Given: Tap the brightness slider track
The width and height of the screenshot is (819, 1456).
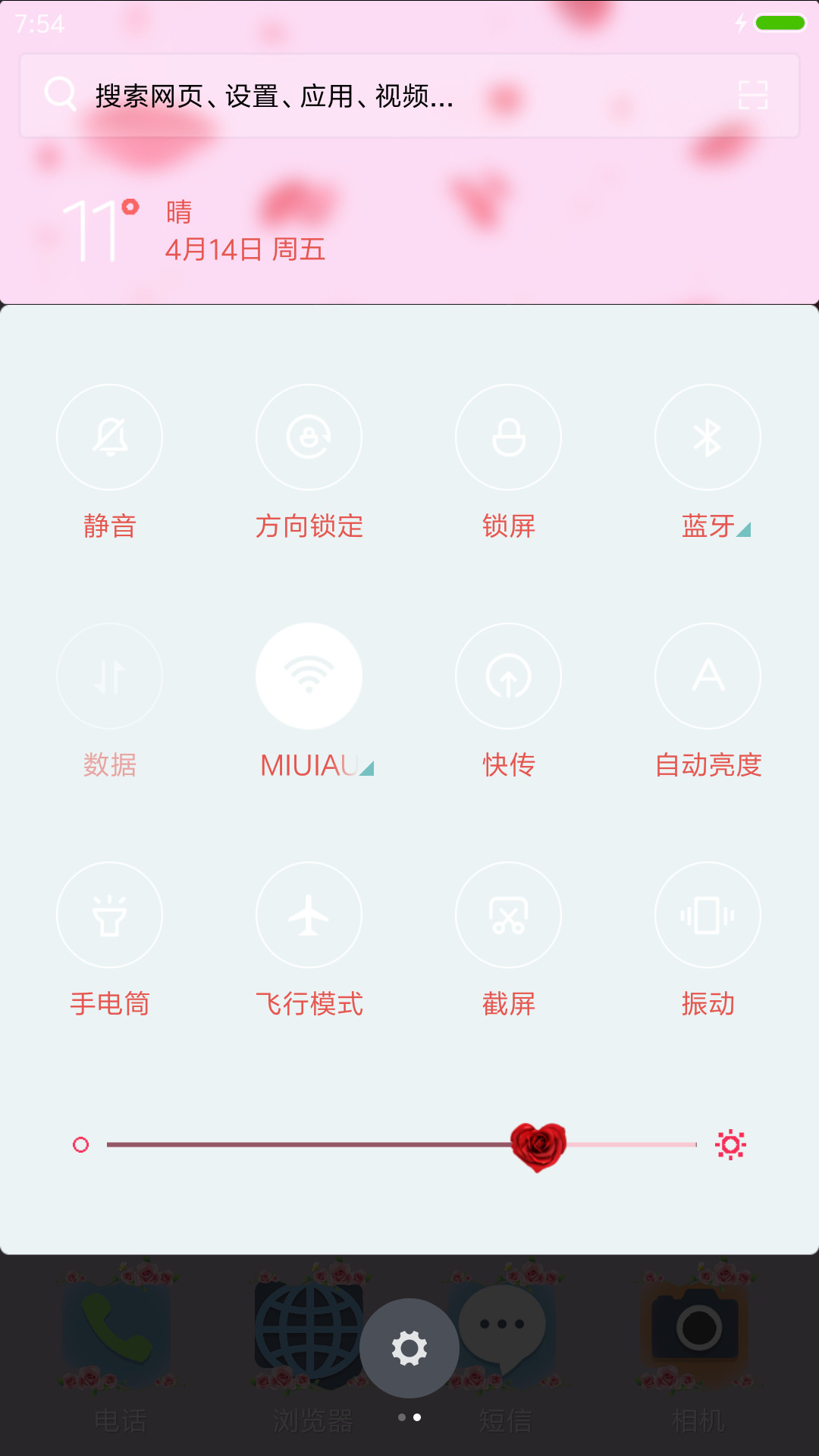Looking at the screenshot, I should tap(402, 1144).
